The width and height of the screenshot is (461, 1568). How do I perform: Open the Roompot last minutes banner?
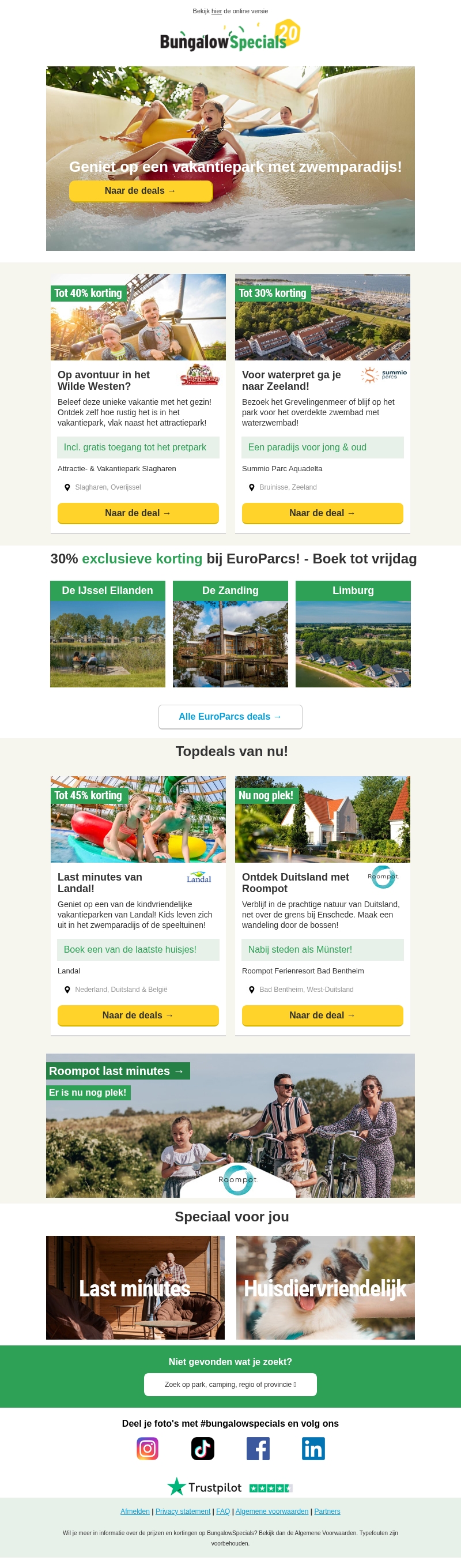tap(231, 1125)
